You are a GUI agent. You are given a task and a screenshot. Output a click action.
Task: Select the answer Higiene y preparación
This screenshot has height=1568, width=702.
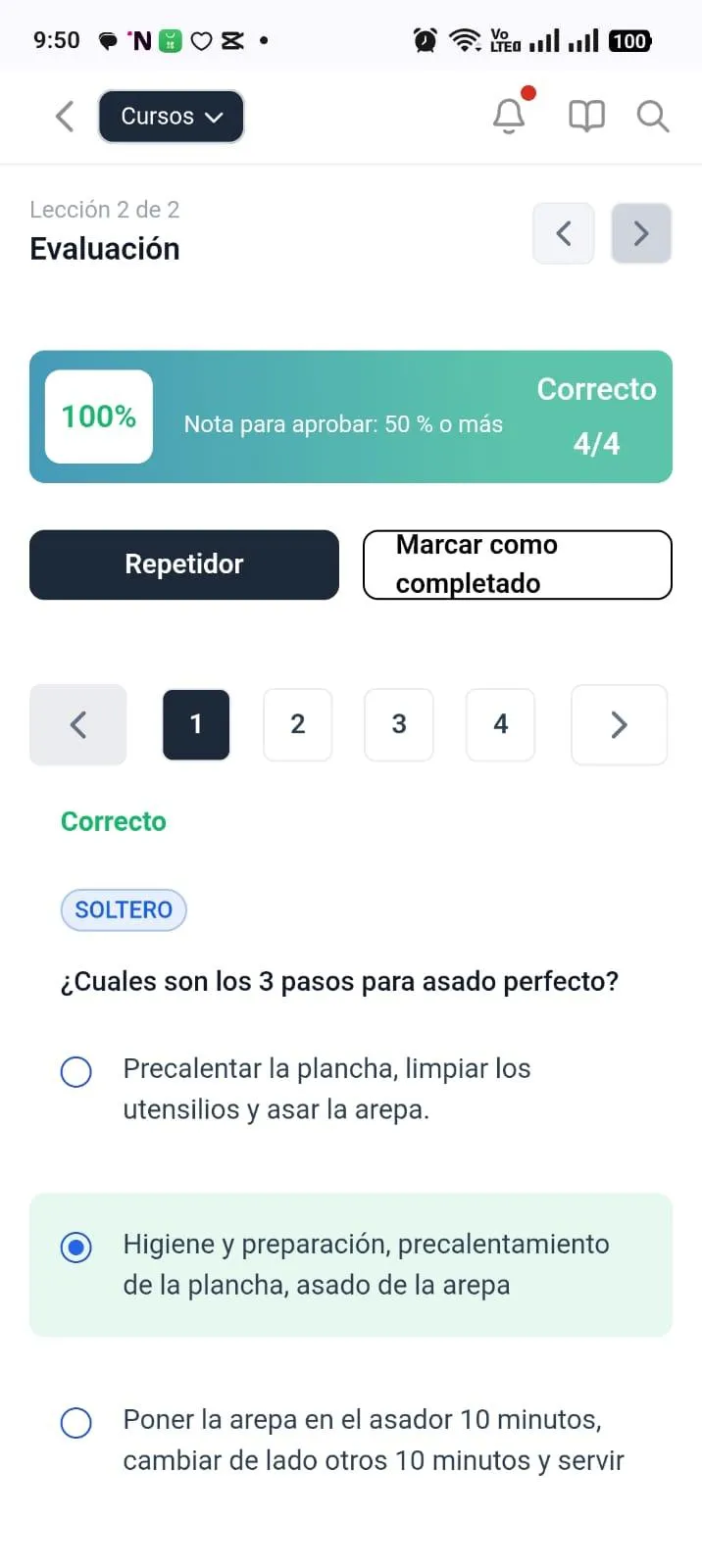(351, 1264)
